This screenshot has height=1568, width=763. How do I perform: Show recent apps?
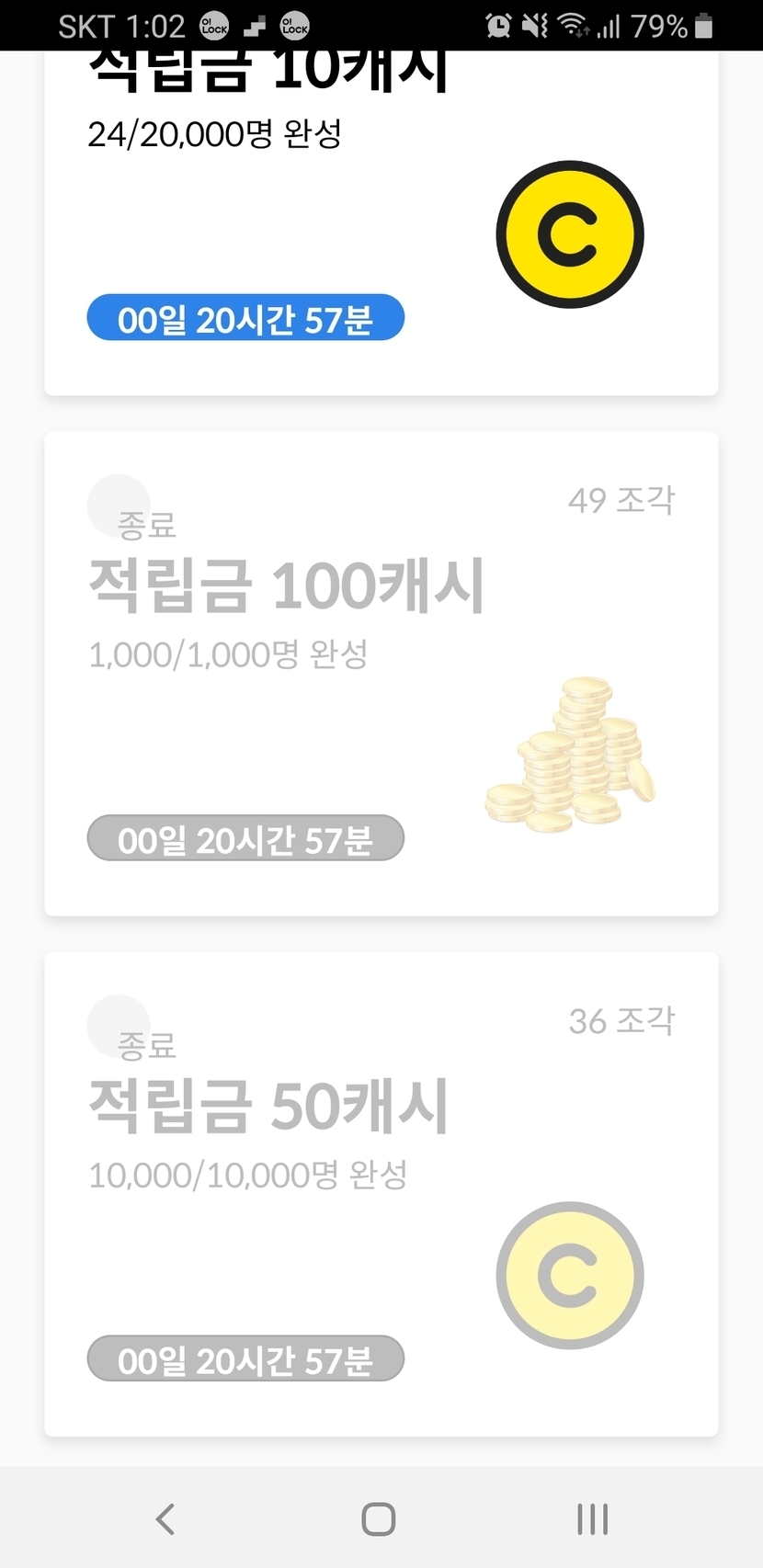coord(593,1519)
